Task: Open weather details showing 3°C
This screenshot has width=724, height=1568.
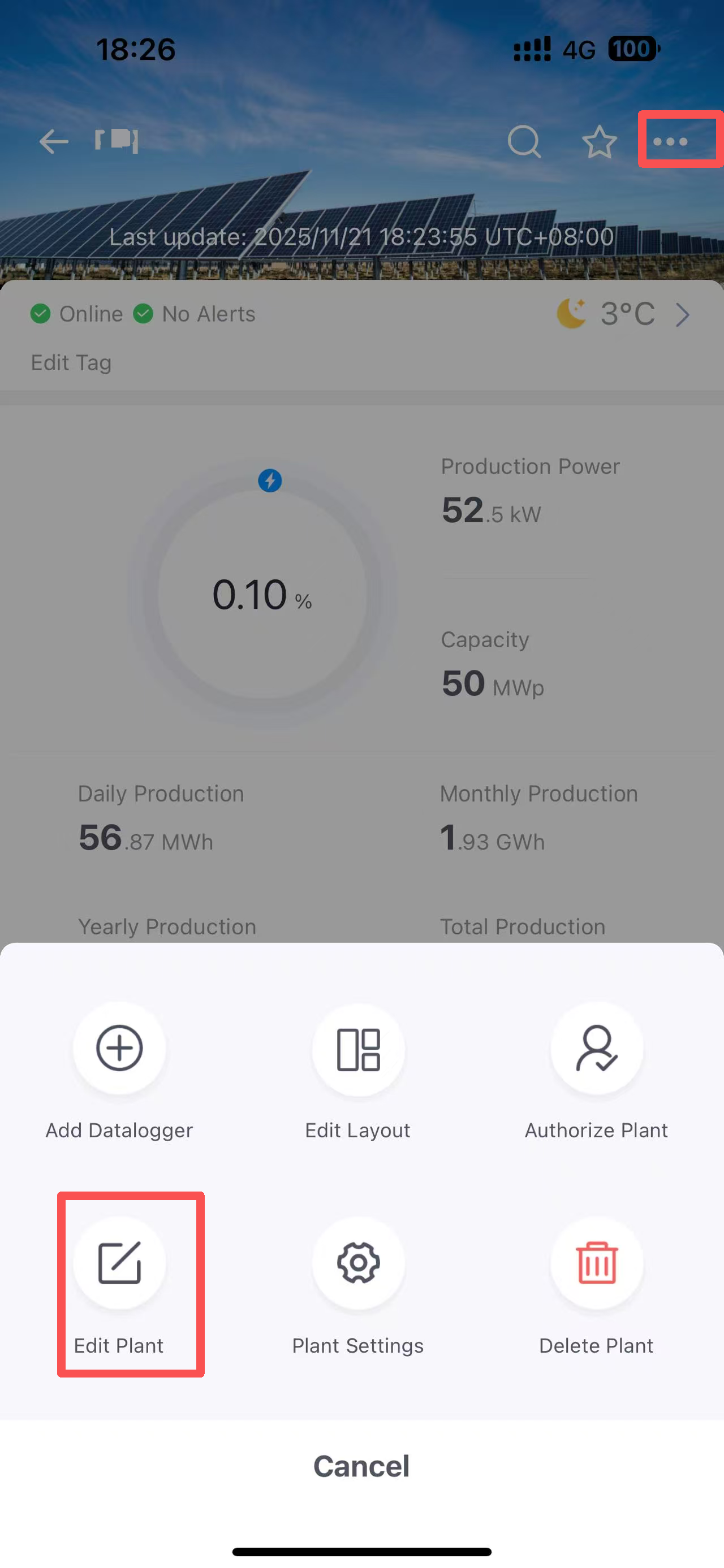Action: [x=627, y=314]
